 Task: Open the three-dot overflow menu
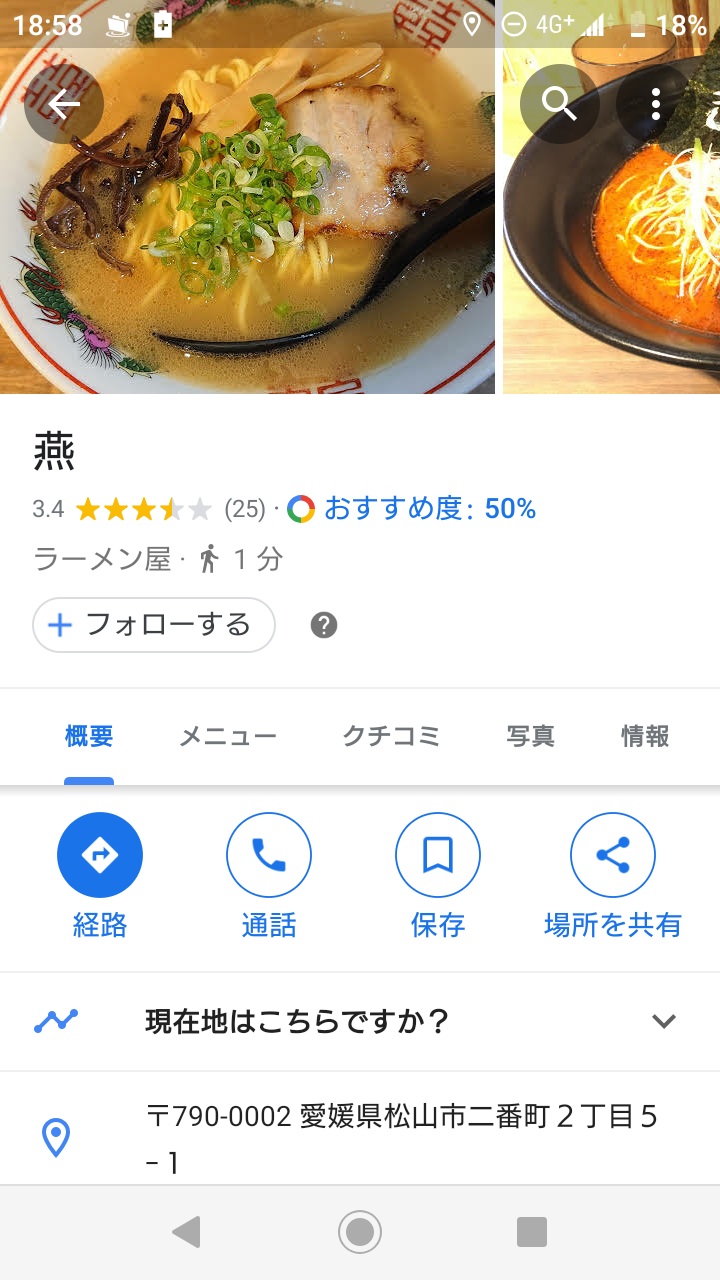(x=656, y=104)
